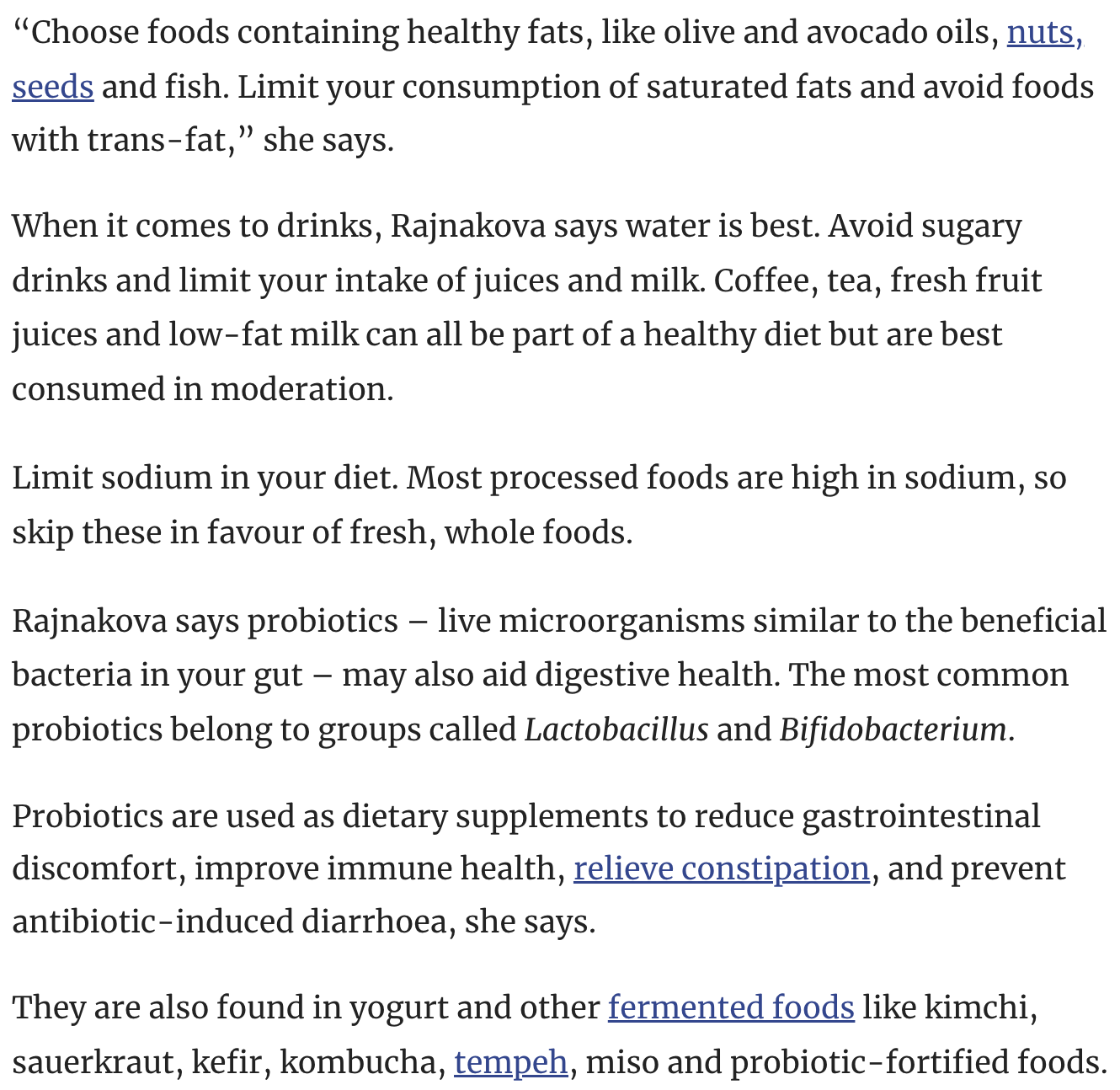Viewport: 1120px width, 1090px height.
Task: Open the "relieve constipation" link
Action: pyautogui.click(x=721, y=868)
